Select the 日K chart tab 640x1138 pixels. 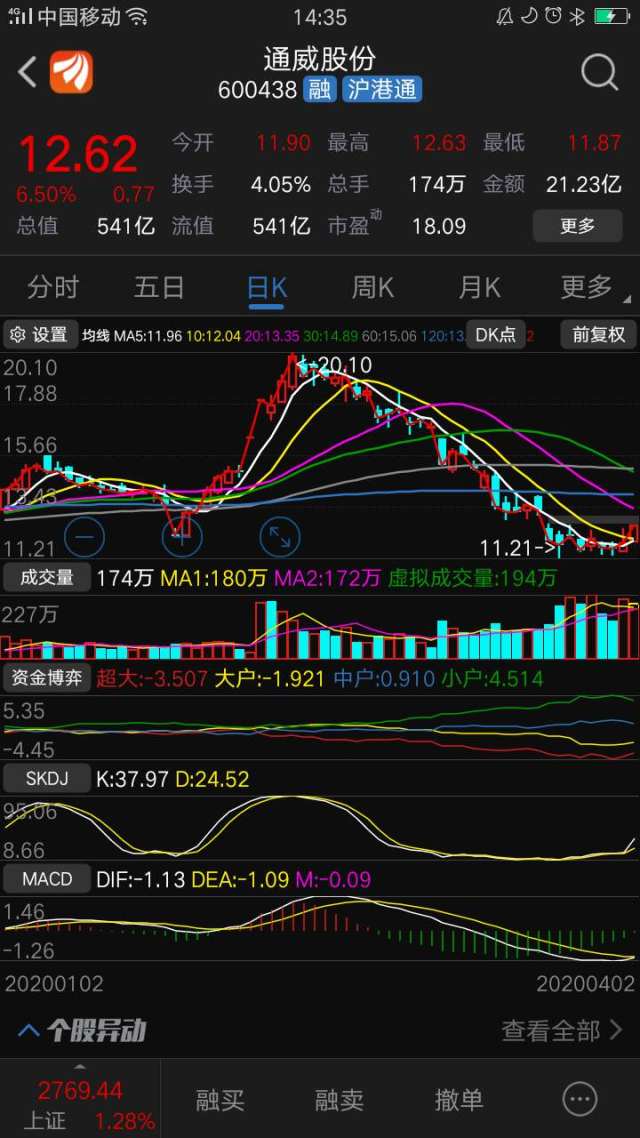point(267,288)
